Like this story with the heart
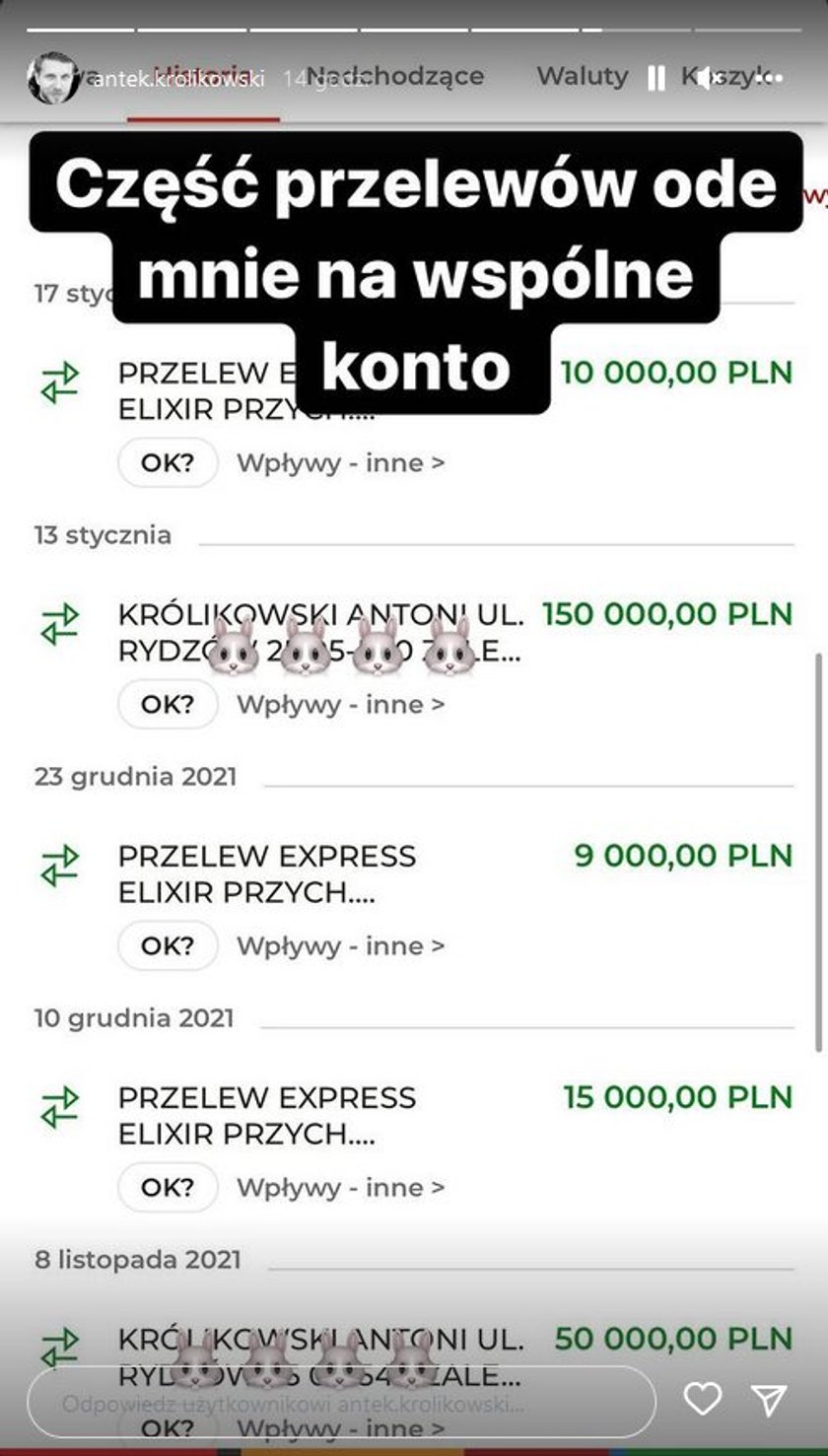The width and height of the screenshot is (828, 1456). point(703,1399)
